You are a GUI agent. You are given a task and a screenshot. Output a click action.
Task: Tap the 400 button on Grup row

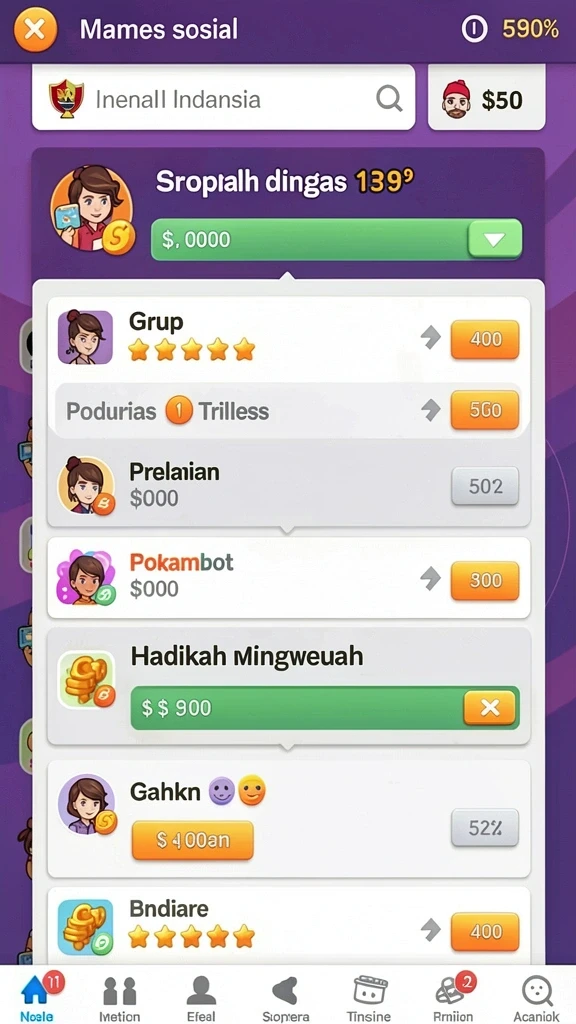(485, 339)
